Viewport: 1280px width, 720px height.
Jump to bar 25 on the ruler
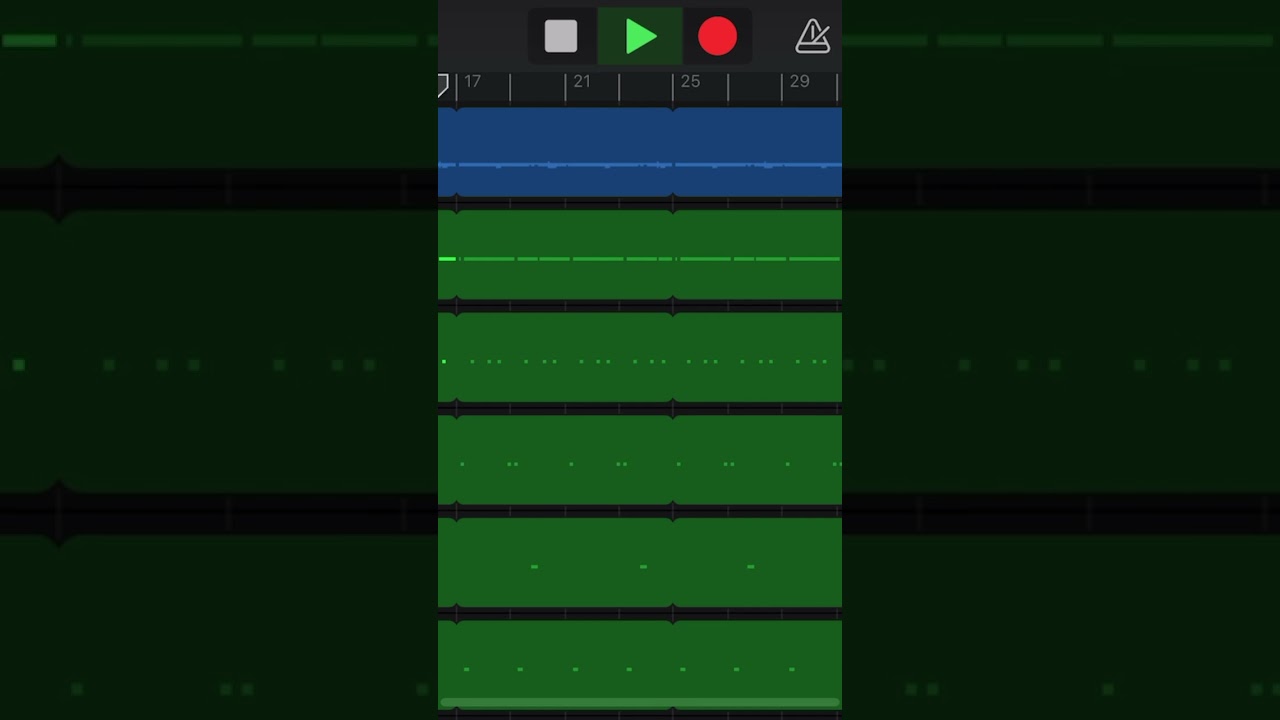[690, 82]
